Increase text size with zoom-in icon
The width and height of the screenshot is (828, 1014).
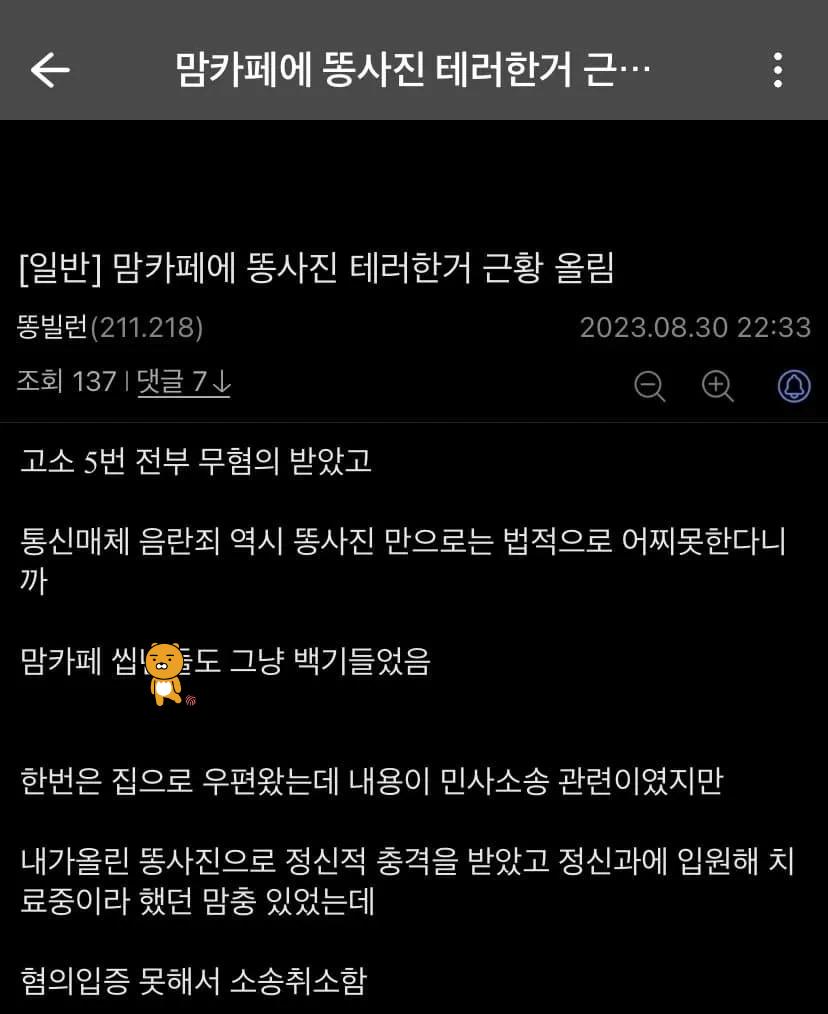(x=718, y=385)
